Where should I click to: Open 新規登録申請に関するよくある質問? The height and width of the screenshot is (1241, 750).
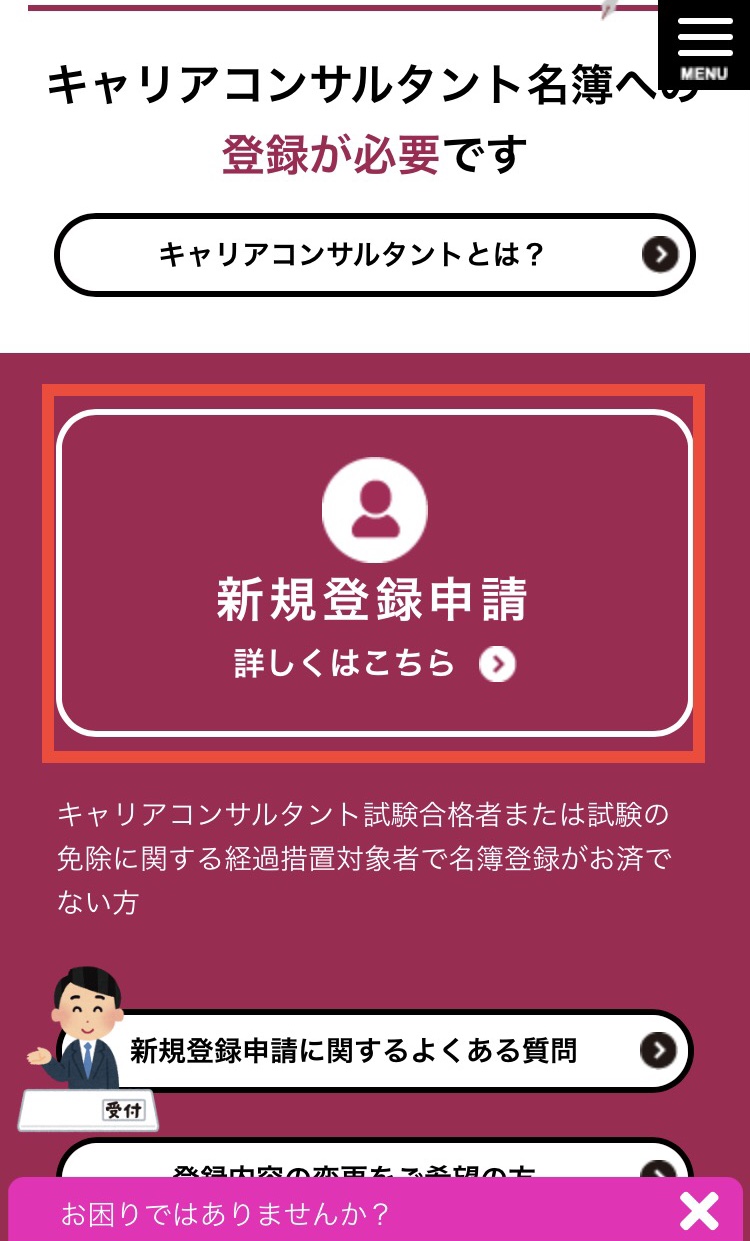coord(390,1050)
